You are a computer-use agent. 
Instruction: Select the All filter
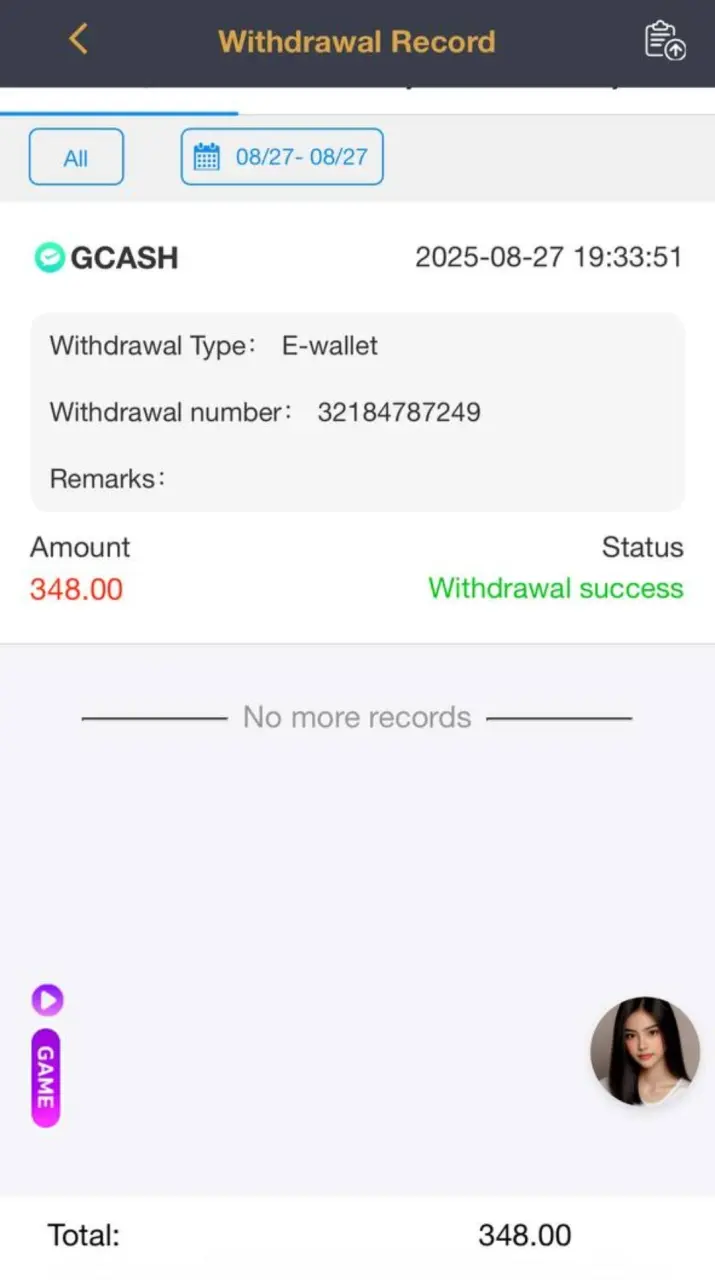point(76,157)
